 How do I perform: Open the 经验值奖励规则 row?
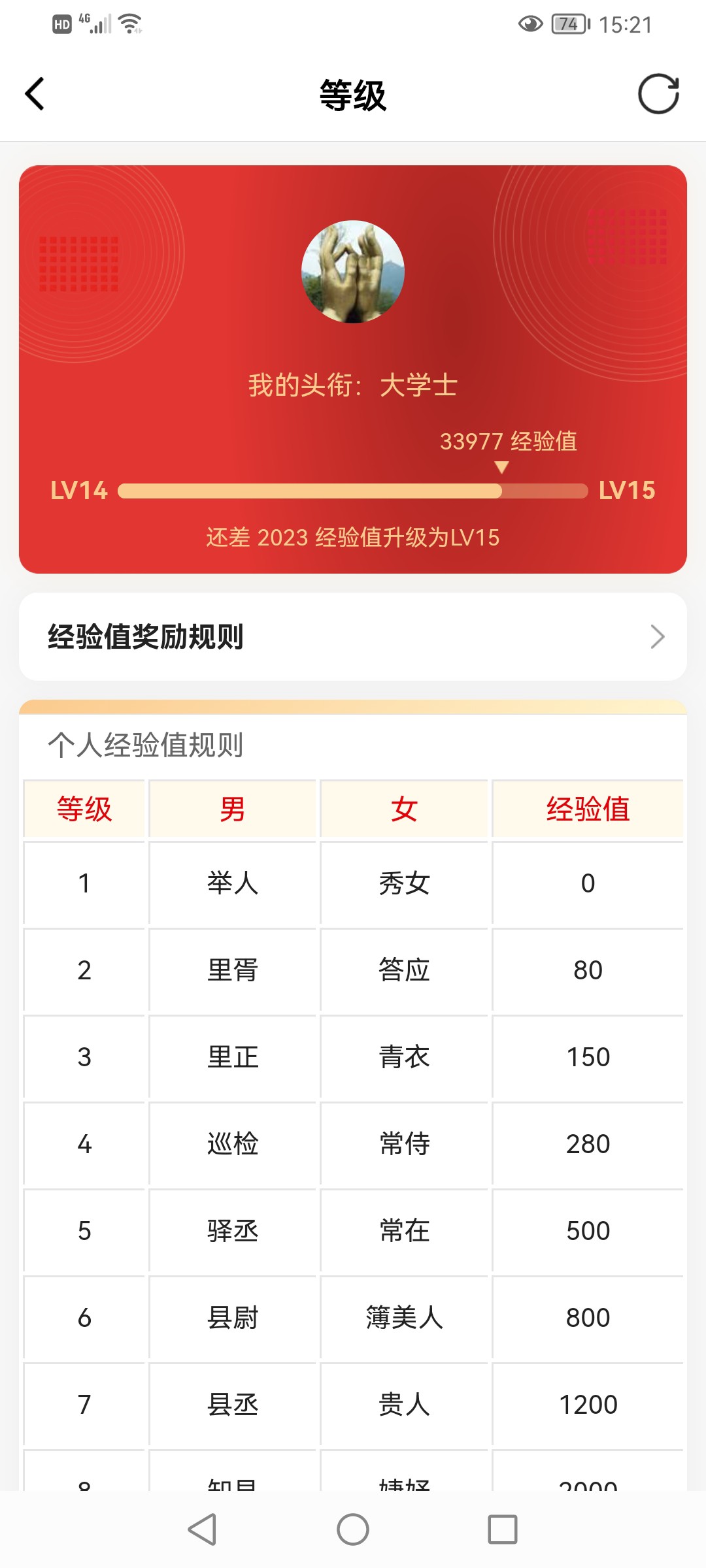click(x=353, y=636)
